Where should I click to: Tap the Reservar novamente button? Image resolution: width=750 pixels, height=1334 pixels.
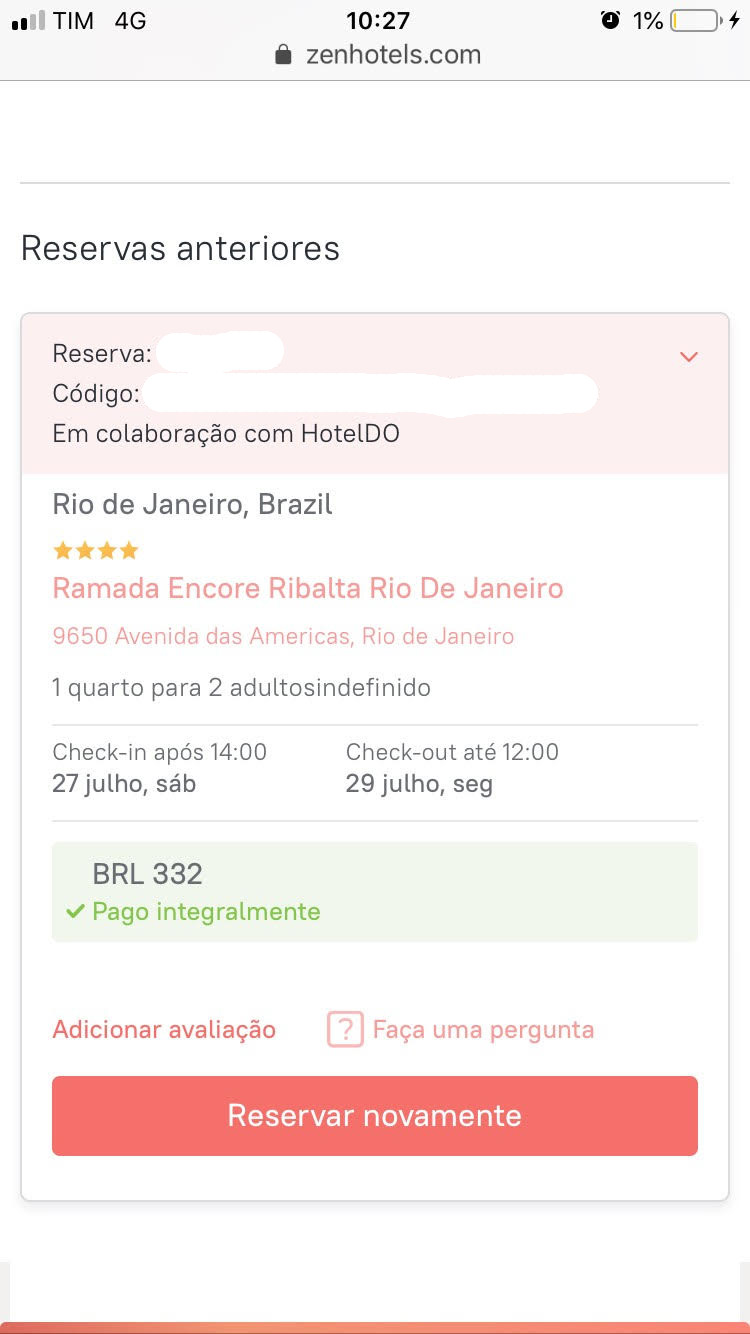pos(374,1115)
